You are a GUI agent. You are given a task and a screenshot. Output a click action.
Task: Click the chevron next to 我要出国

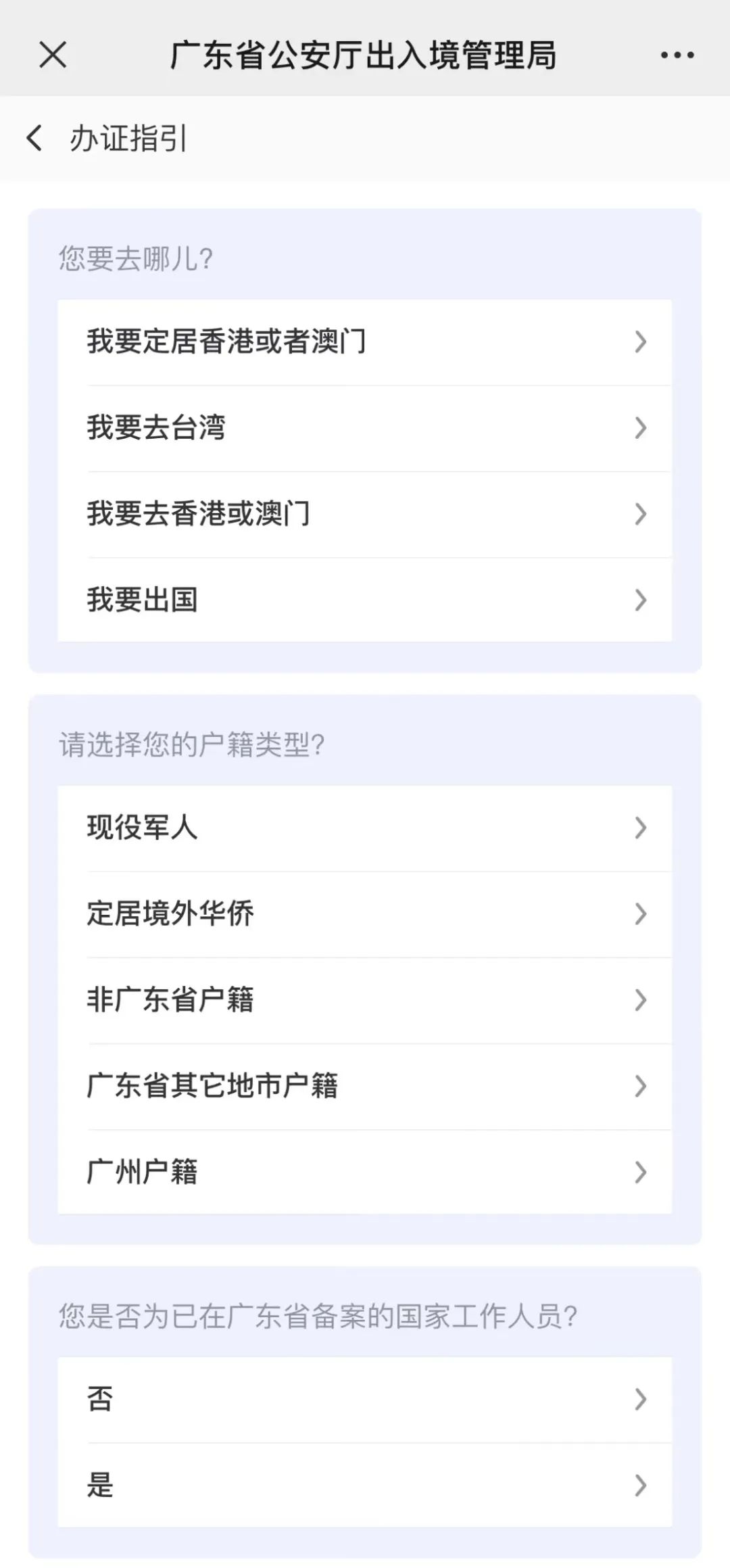point(641,600)
